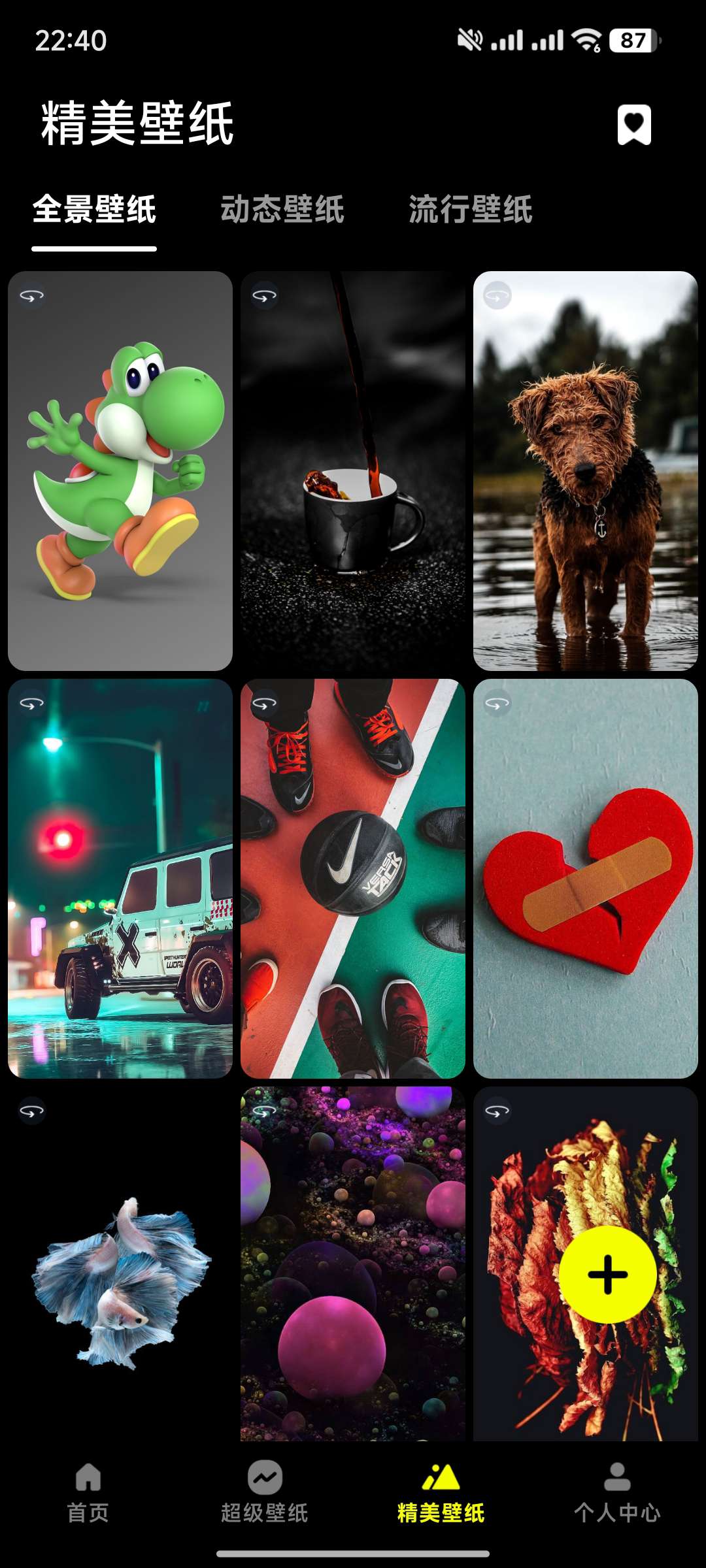Open the white SUV night wallpaper

coord(120,878)
